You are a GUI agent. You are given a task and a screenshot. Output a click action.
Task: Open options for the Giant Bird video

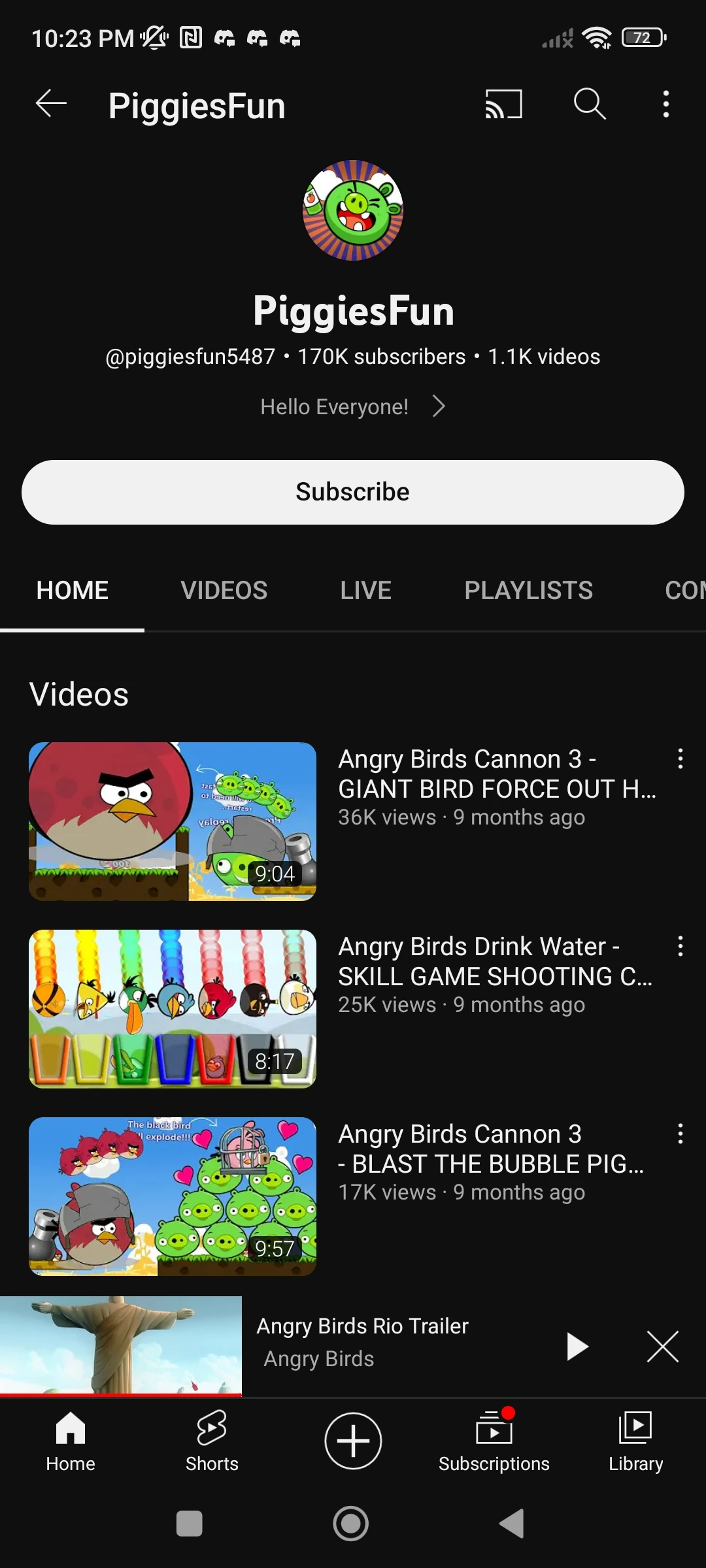point(680,759)
